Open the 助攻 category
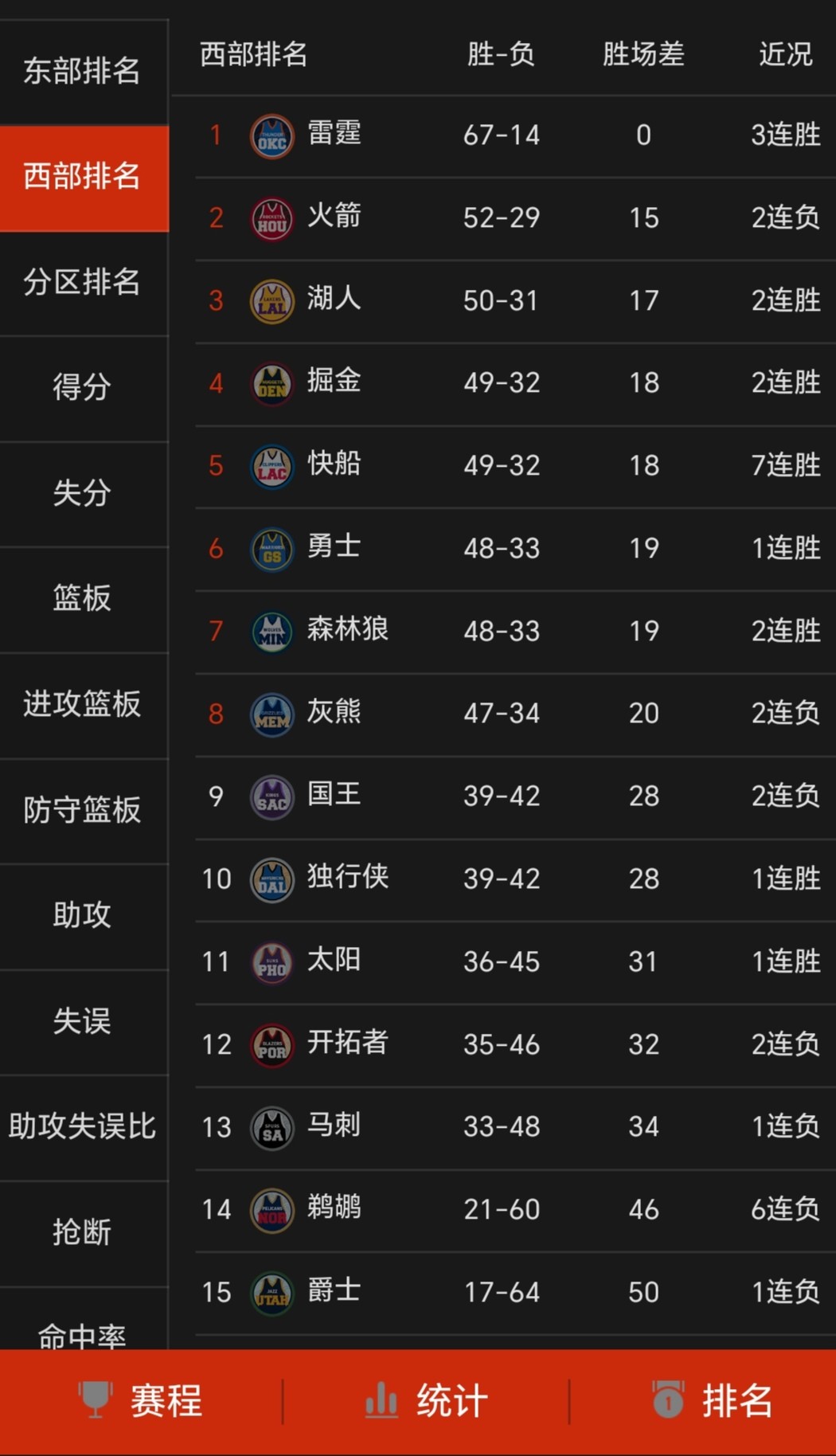This screenshot has width=836, height=1456. 84,916
